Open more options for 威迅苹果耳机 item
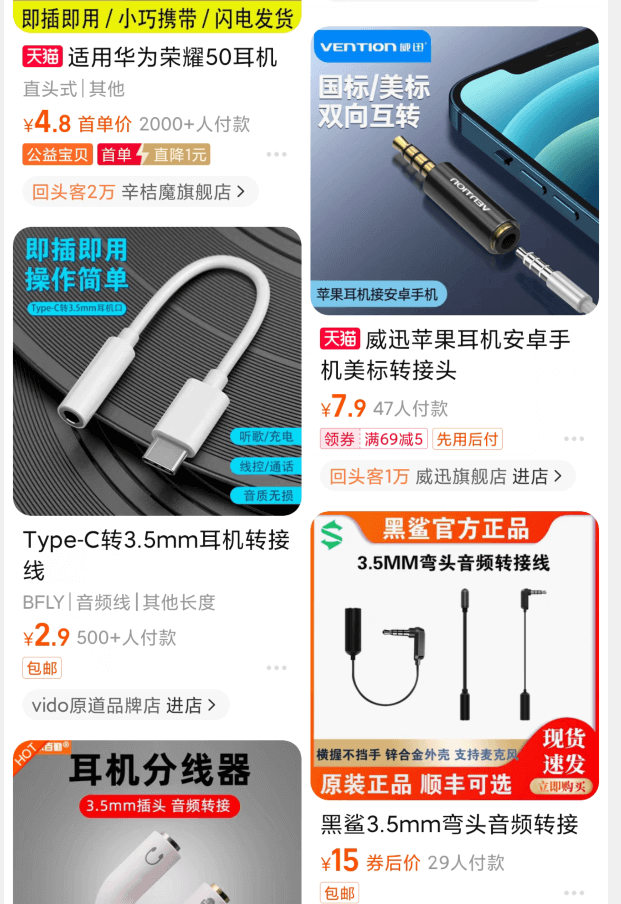621x904 pixels. point(573,439)
